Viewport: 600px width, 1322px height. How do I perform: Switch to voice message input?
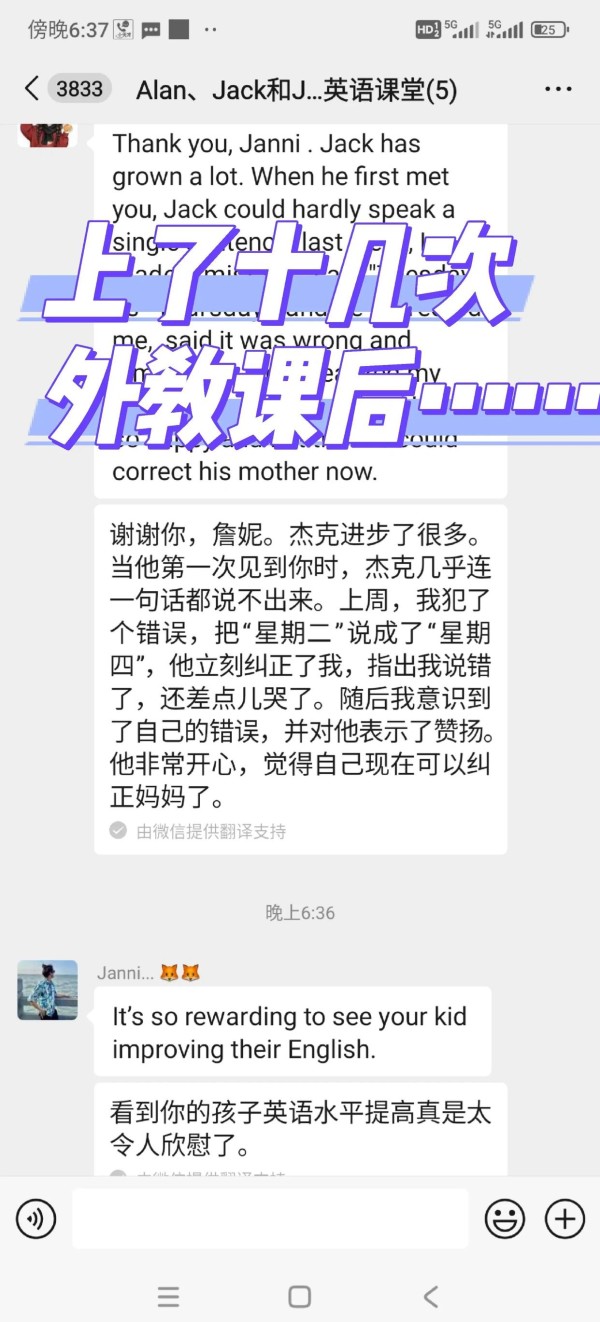point(36,1219)
